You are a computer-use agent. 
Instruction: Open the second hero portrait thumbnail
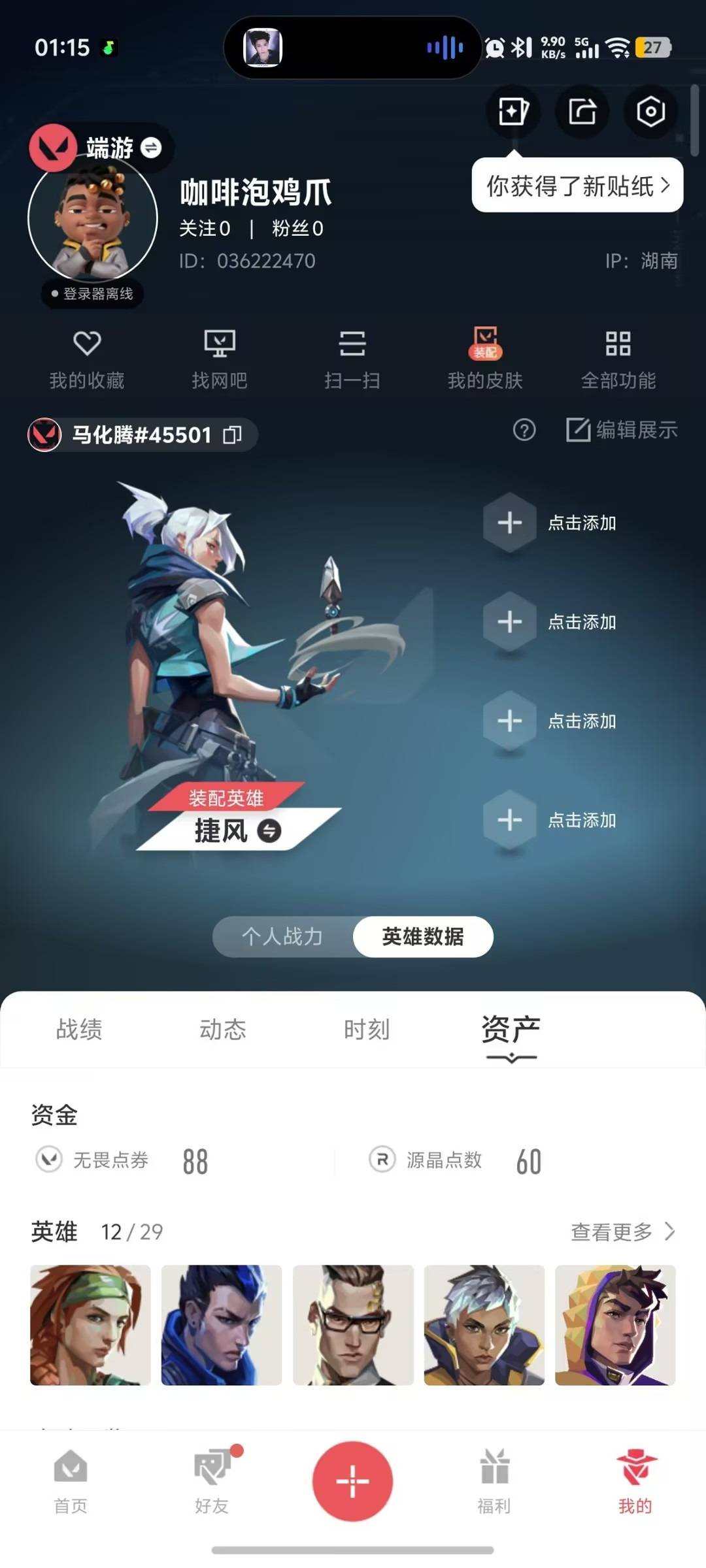tap(221, 1324)
